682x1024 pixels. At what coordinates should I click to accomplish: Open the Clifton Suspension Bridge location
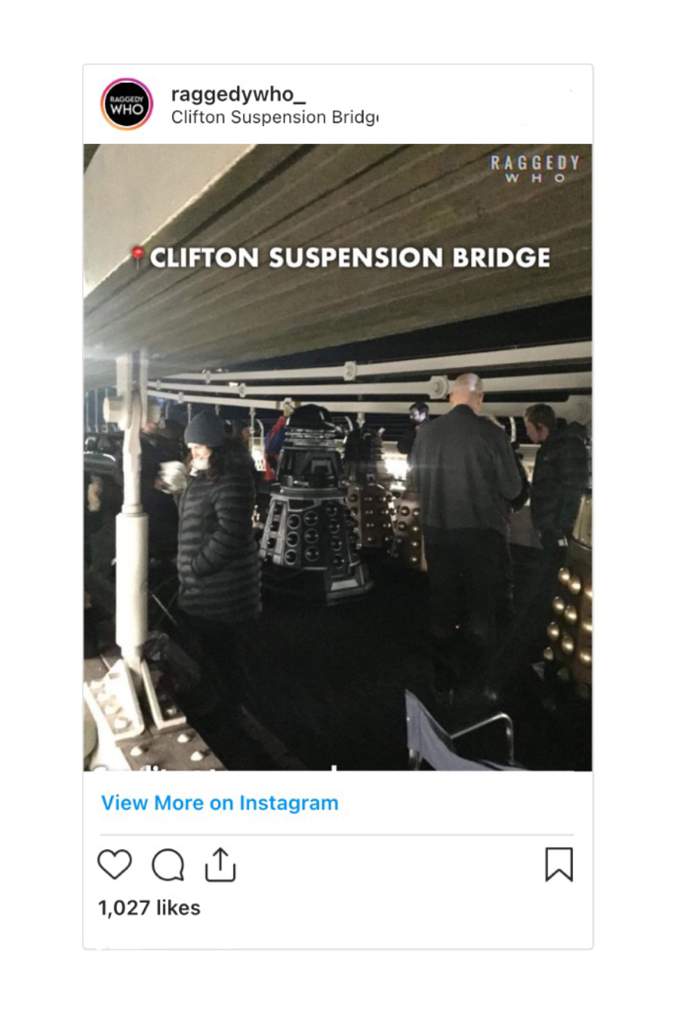coord(274,117)
